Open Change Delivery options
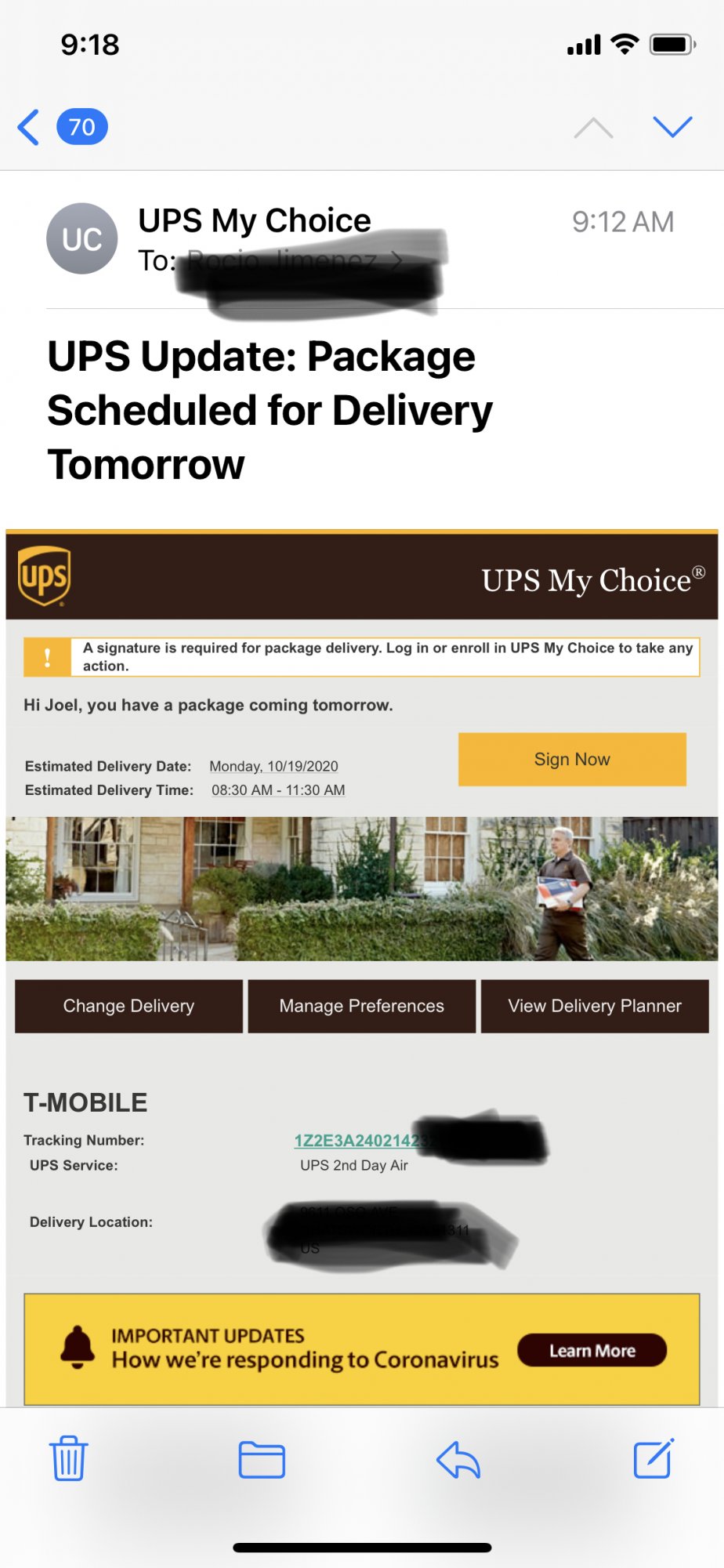This screenshot has width=724, height=1568. pos(129,1006)
